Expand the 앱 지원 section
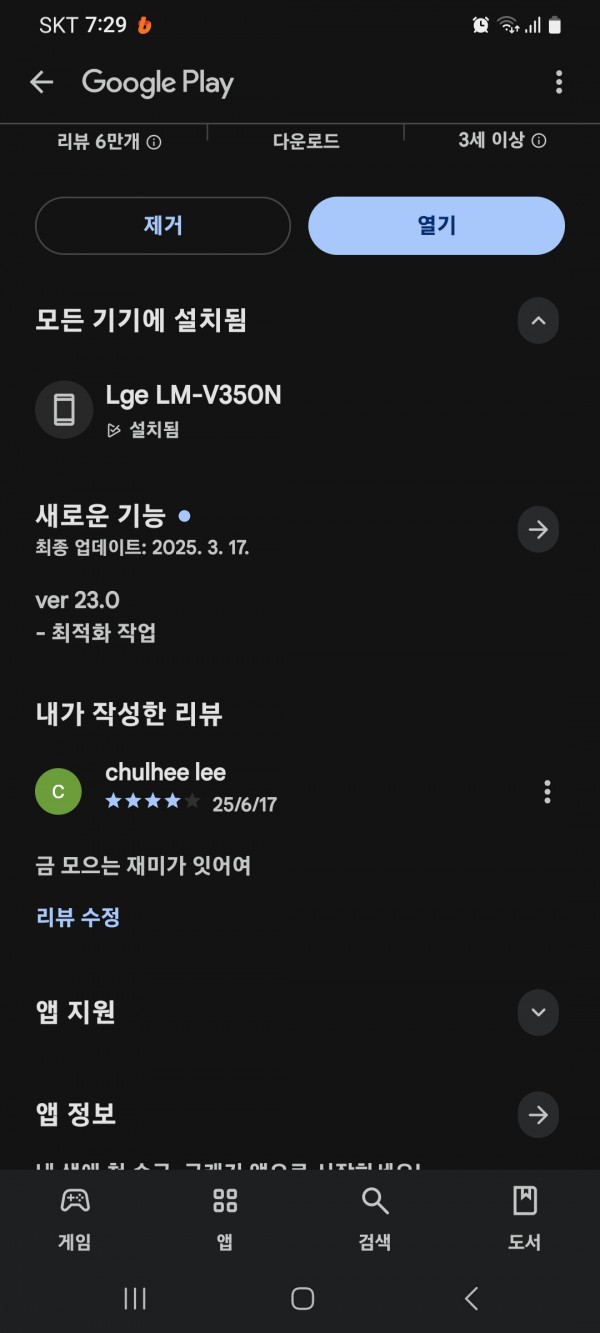The height and width of the screenshot is (1333, 600). point(538,1012)
